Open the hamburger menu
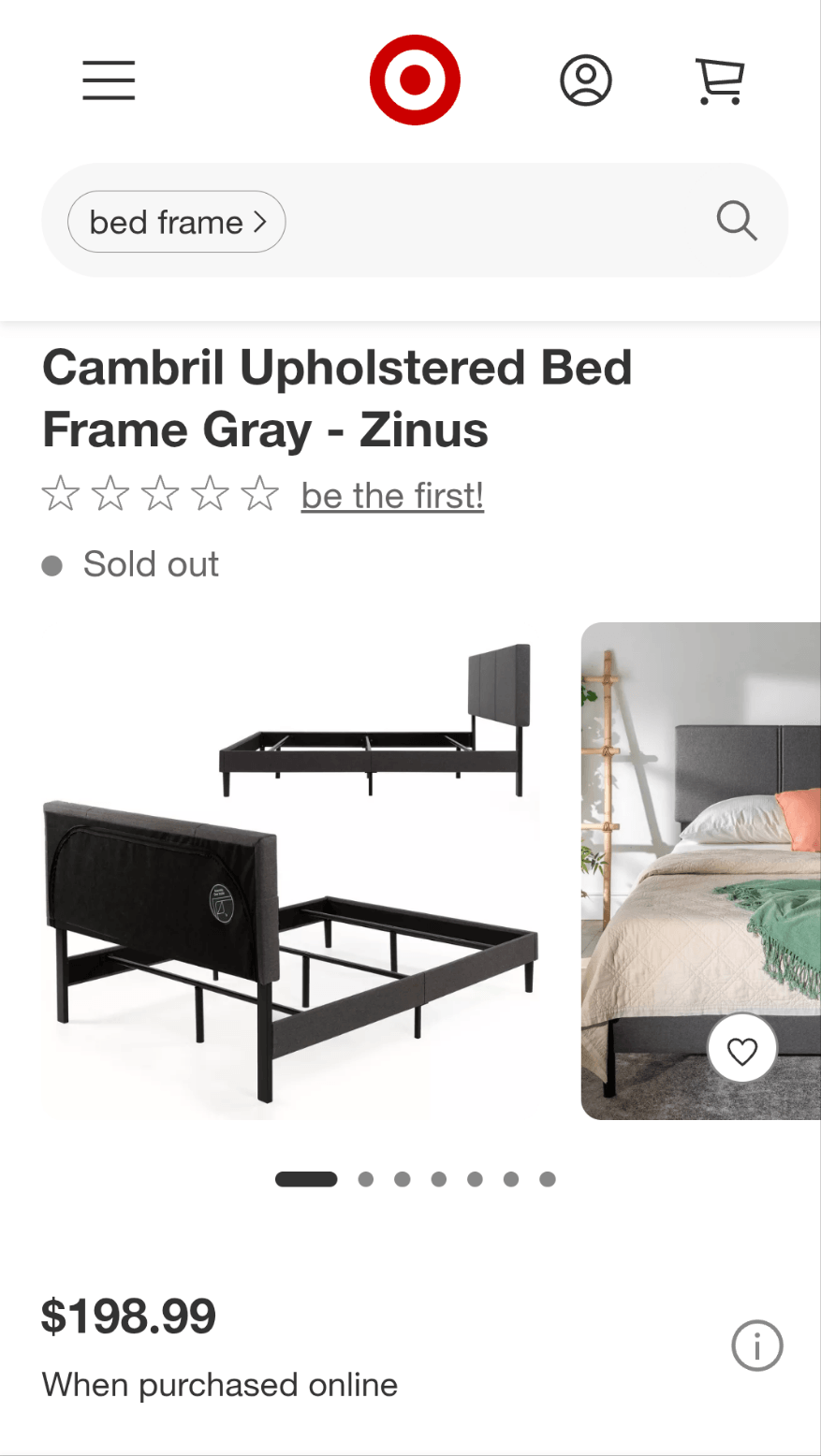The width and height of the screenshot is (821, 1456). tap(109, 80)
